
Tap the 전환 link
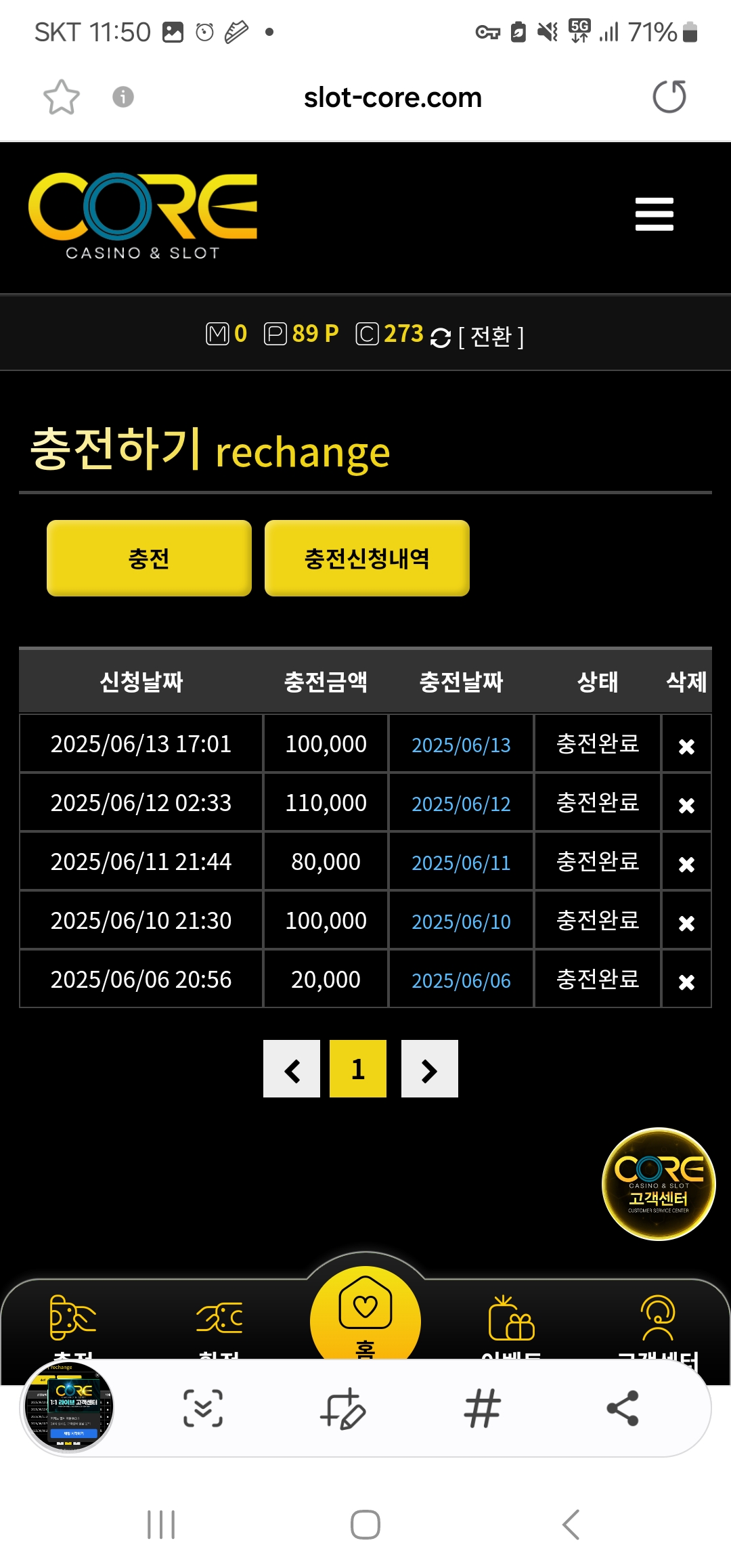pyautogui.click(x=491, y=336)
